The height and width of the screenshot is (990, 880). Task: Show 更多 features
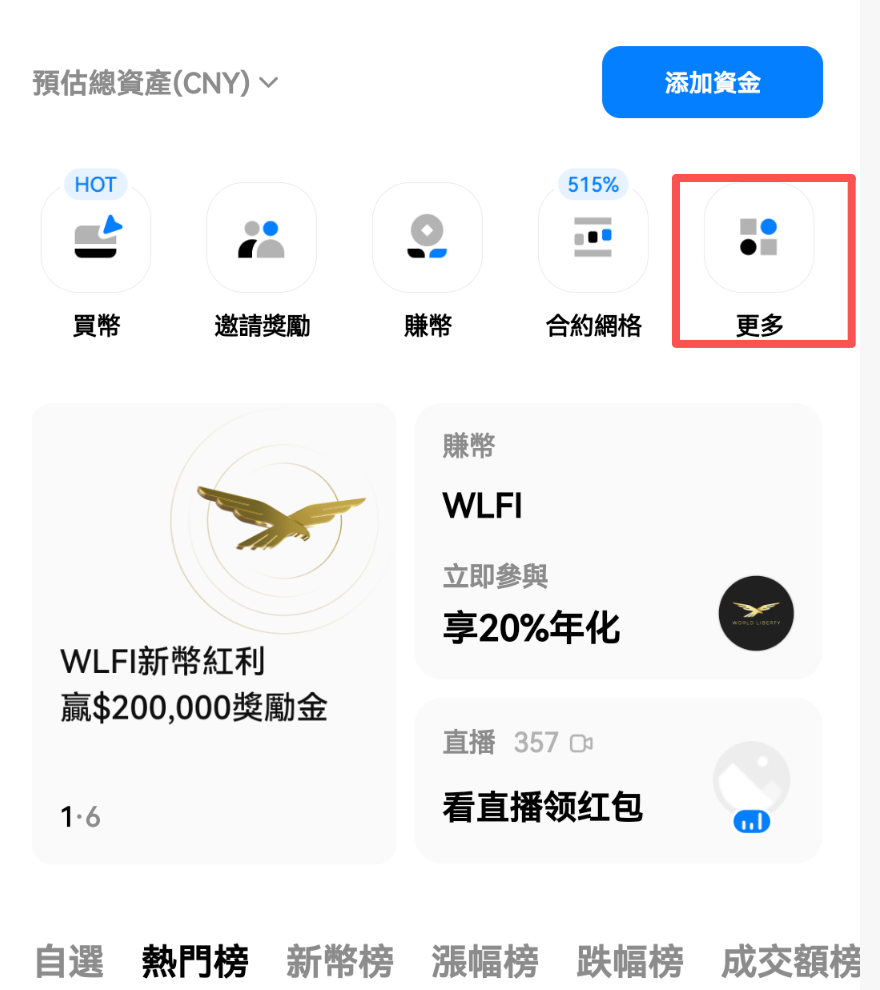tap(759, 237)
